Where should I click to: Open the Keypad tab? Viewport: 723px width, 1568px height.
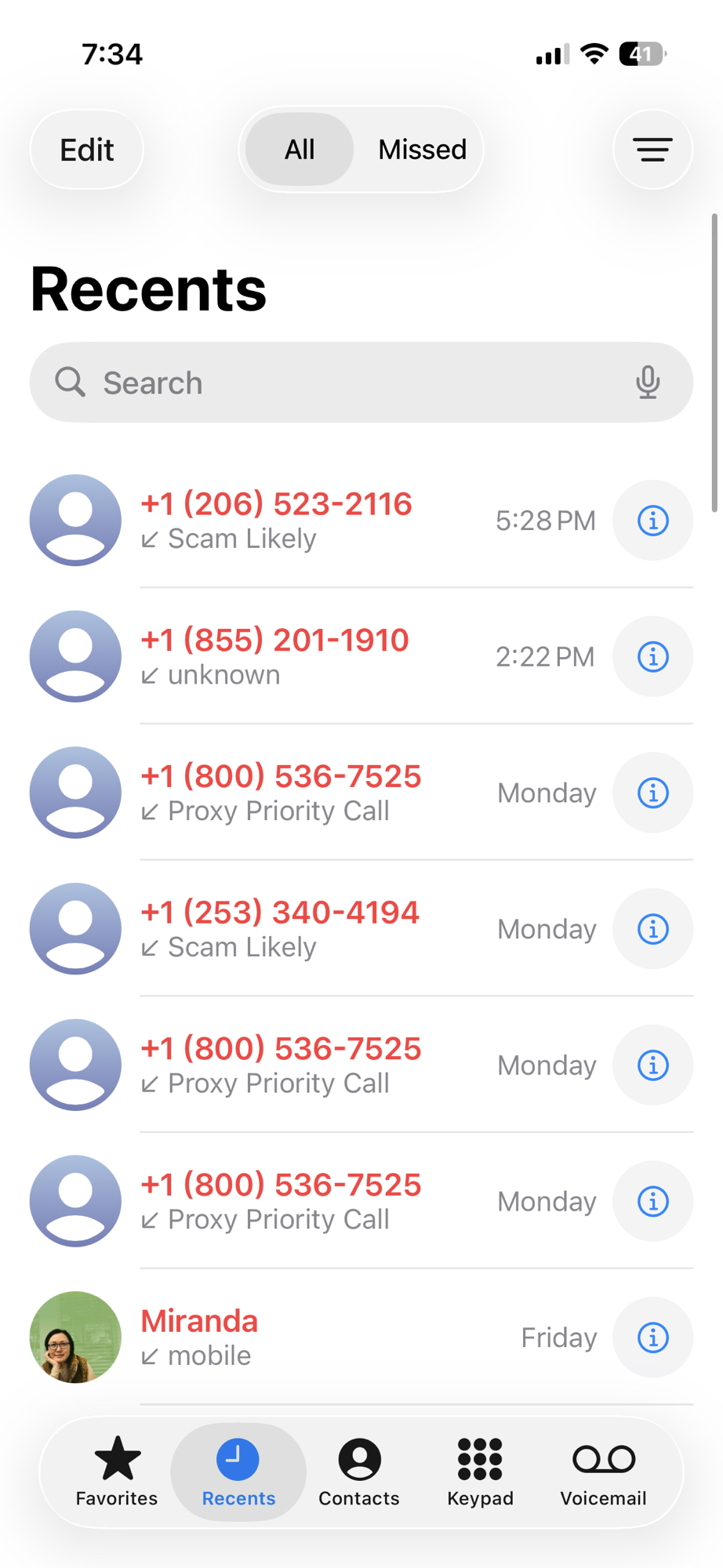pos(480,1472)
